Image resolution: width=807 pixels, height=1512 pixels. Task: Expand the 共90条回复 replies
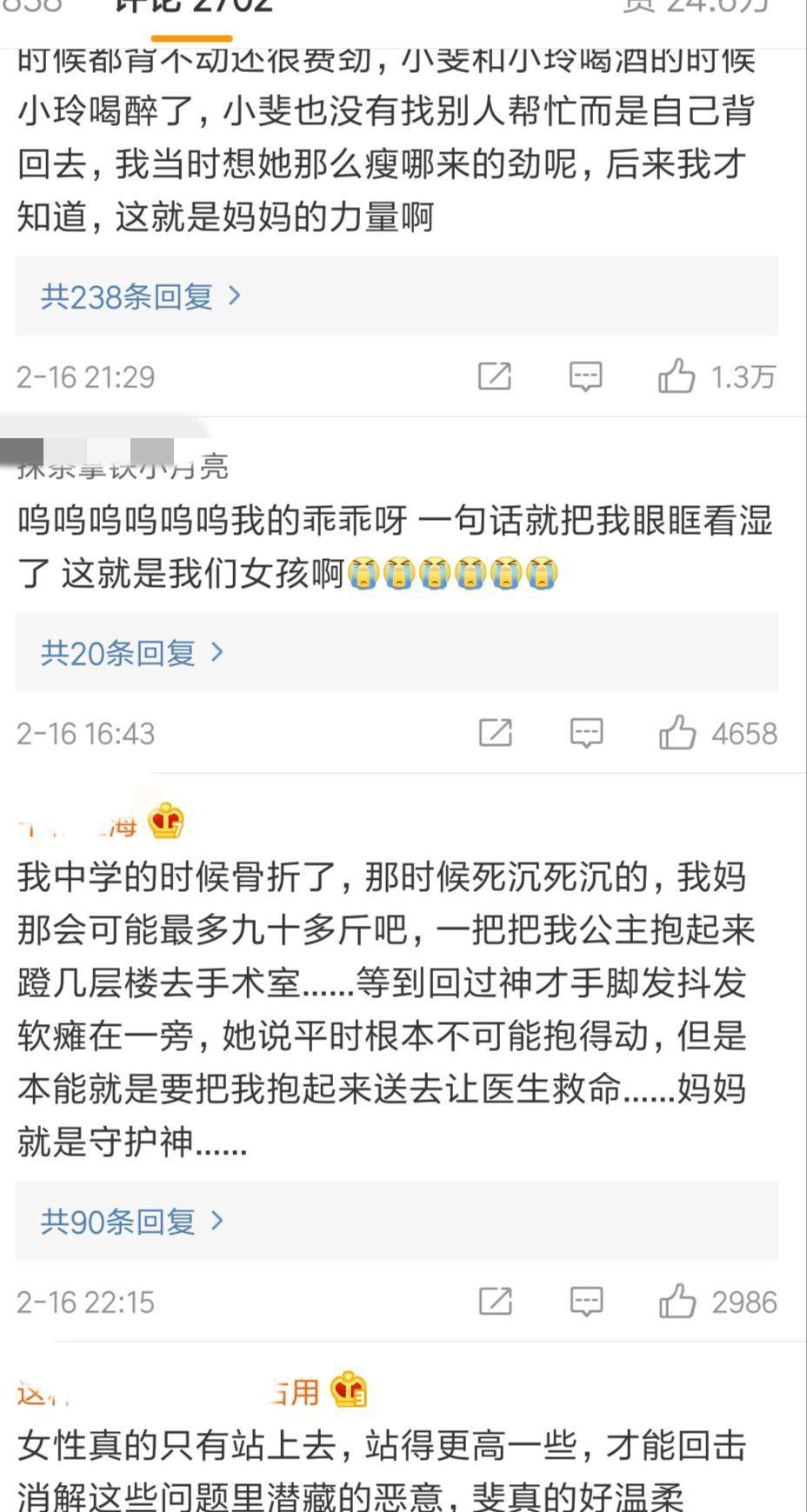(131, 1222)
